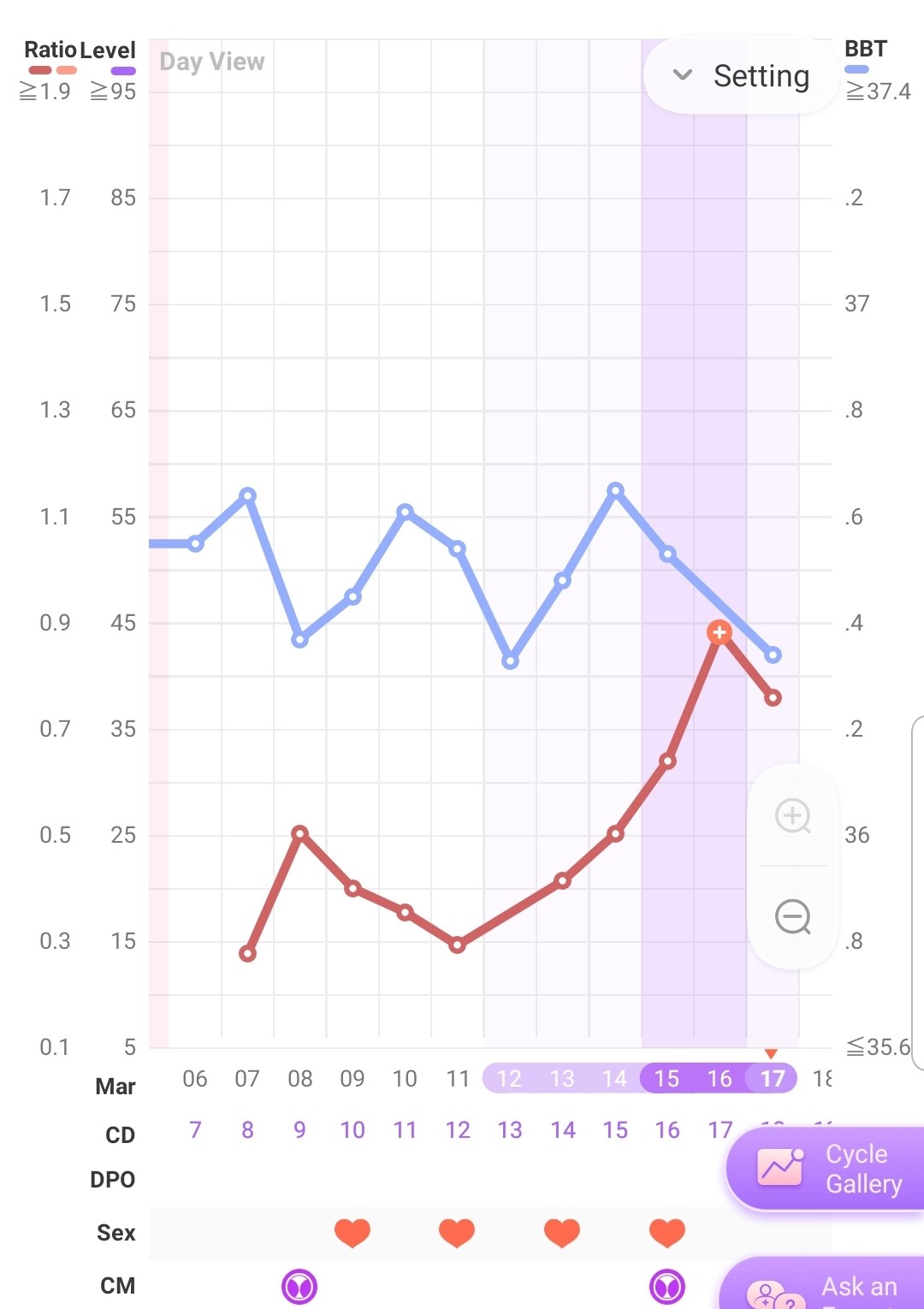
Task: Zoom out on the chart
Action: point(793,917)
